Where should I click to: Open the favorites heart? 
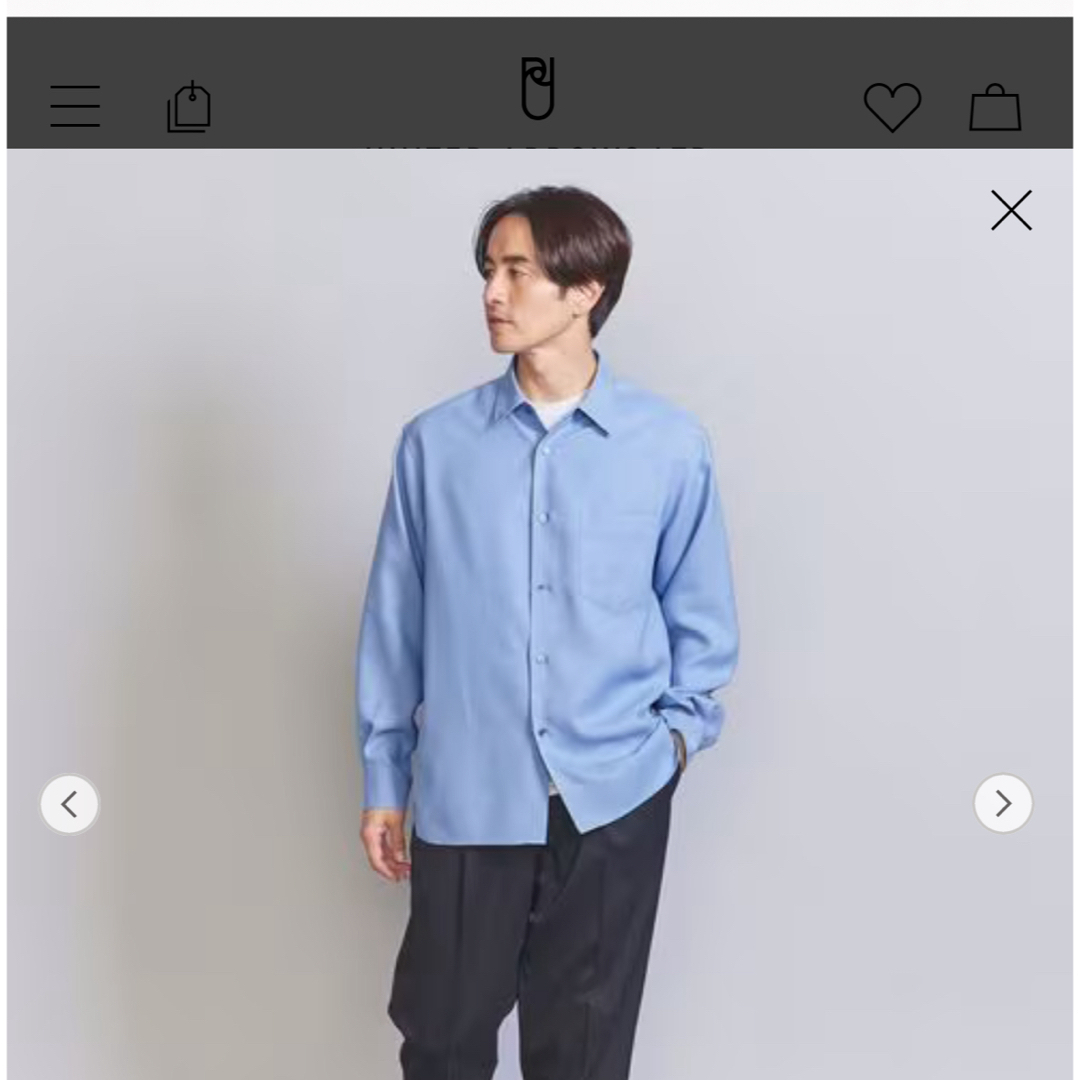(x=892, y=107)
